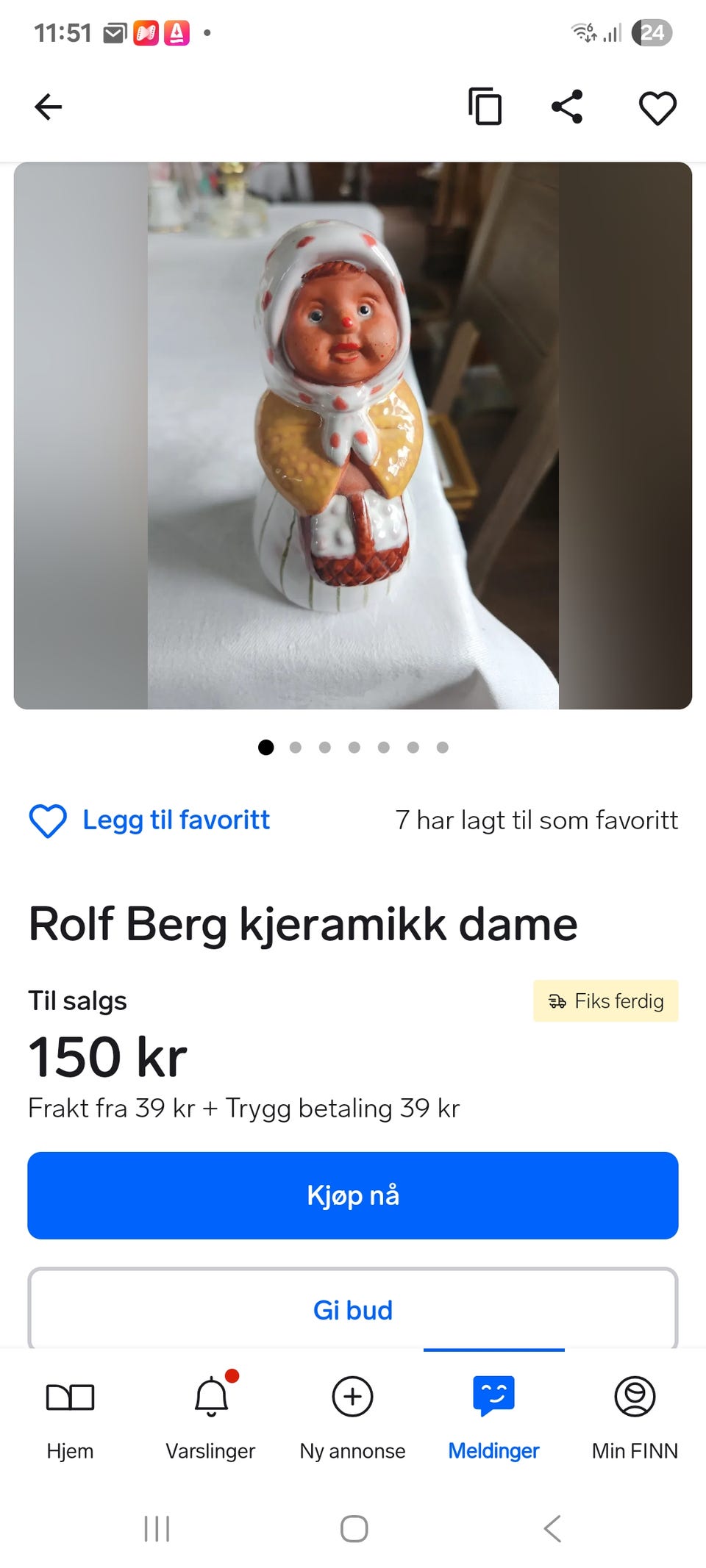Viewport: 706px width, 1568px height.
Task: Make an offer with Gi bud
Action: coord(353,1310)
